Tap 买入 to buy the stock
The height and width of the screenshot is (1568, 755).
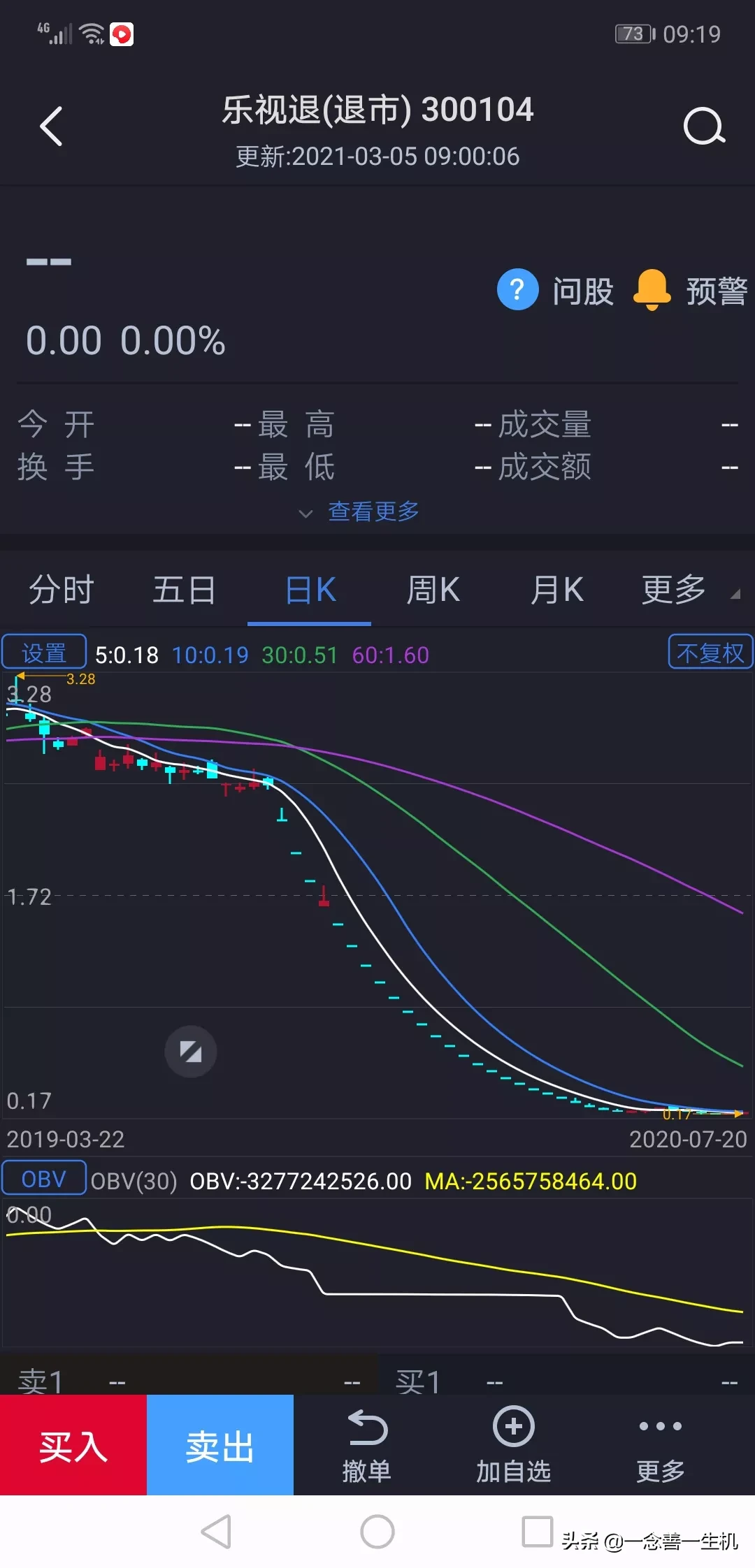[73, 1445]
